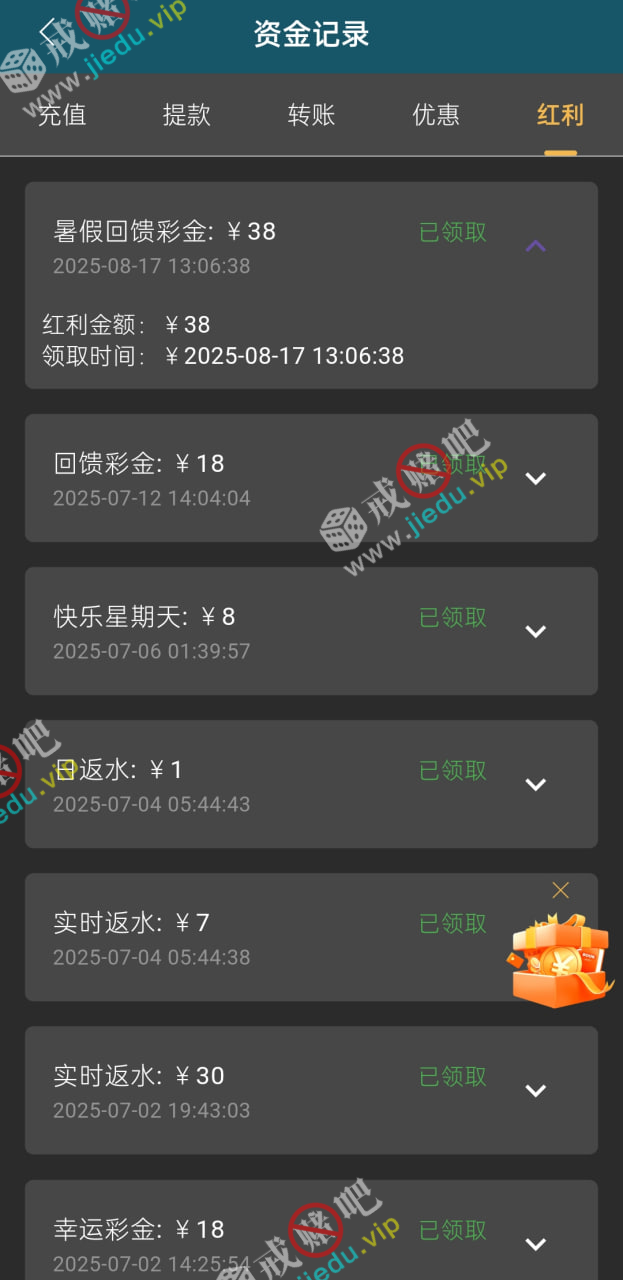Expand the 实时返水 ¥30 record
623x1280 pixels.
[536, 1090]
